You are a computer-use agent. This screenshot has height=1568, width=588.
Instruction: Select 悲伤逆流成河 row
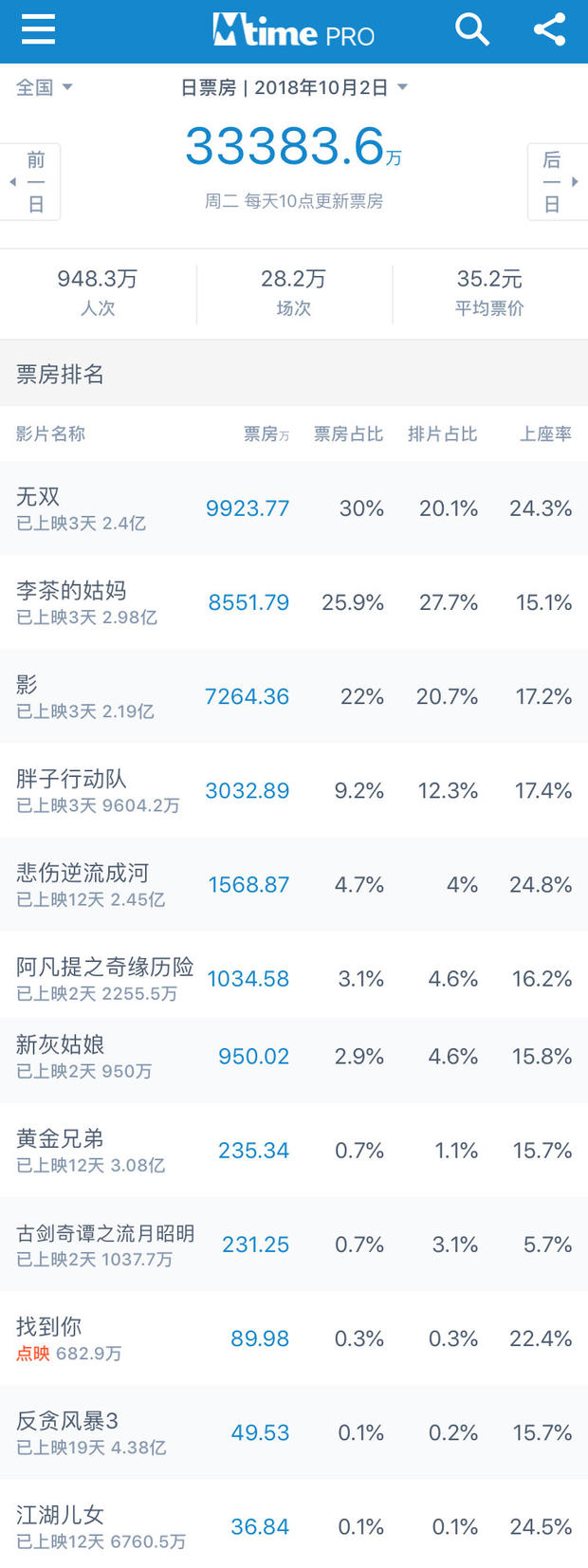[x=294, y=884]
